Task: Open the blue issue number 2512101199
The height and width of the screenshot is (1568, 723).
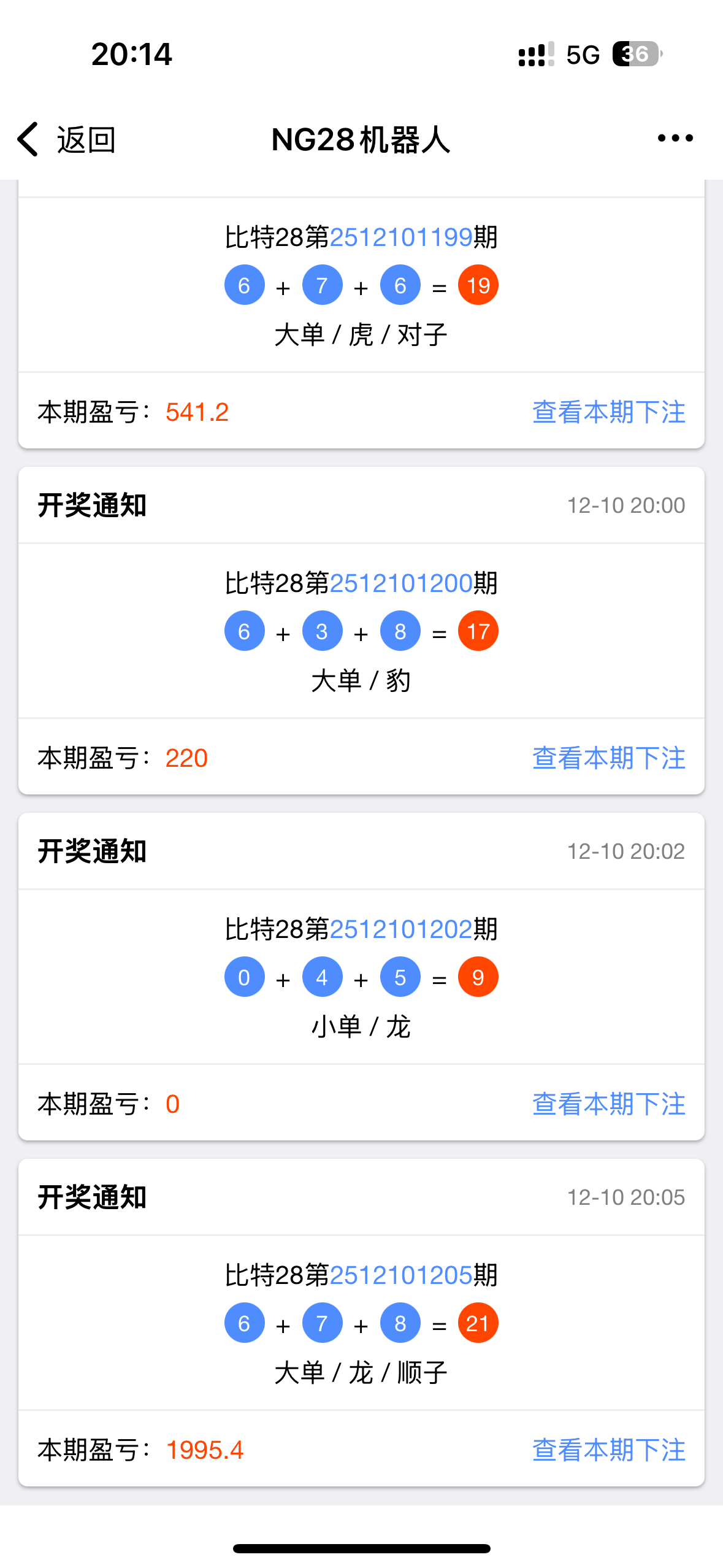Action: (401, 237)
